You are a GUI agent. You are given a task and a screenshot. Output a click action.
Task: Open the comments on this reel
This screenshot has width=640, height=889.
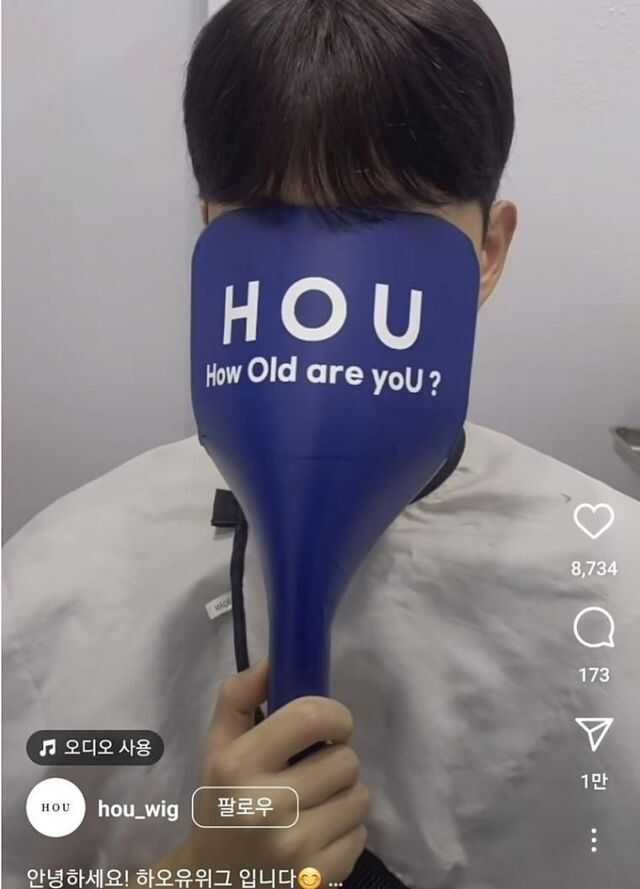(x=593, y=630)
